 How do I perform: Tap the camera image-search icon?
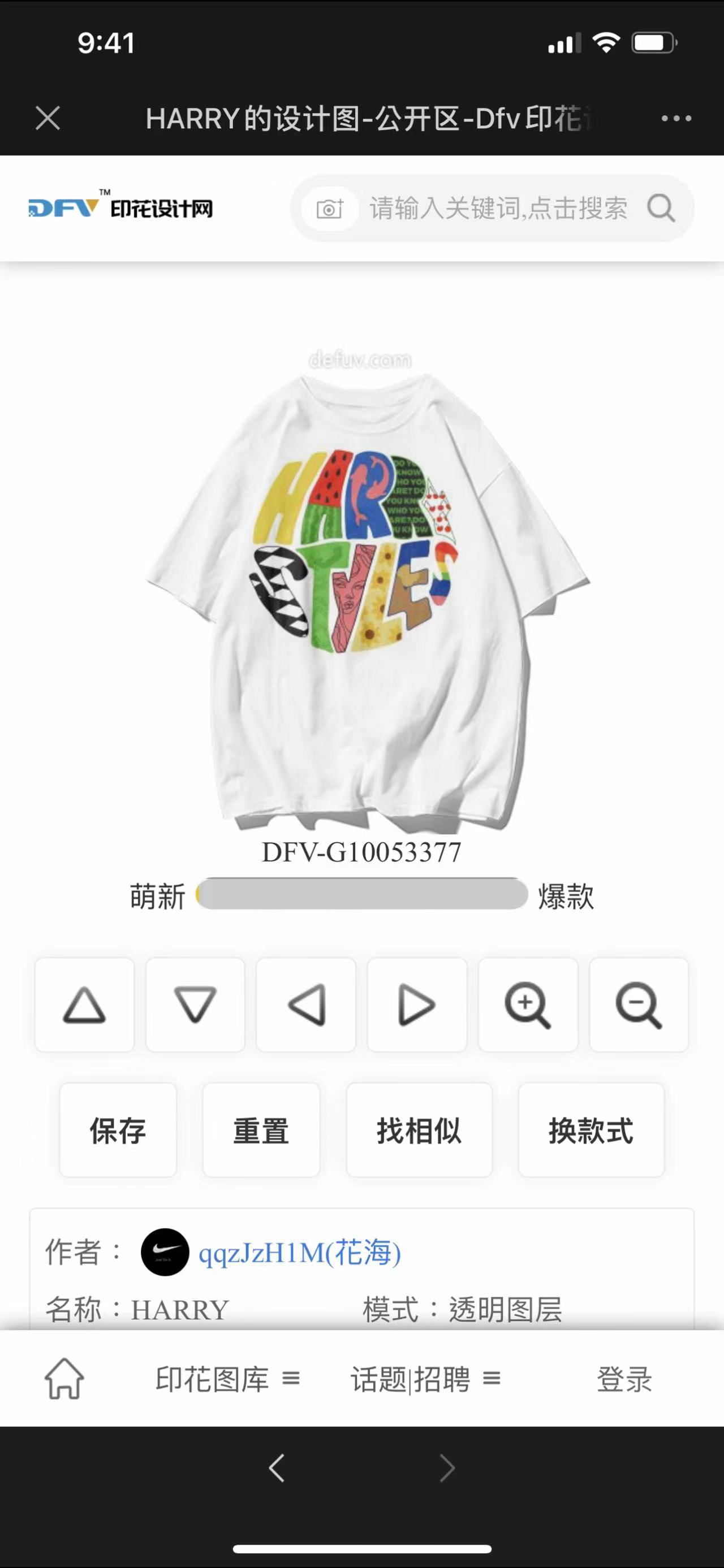pos(329,209)
